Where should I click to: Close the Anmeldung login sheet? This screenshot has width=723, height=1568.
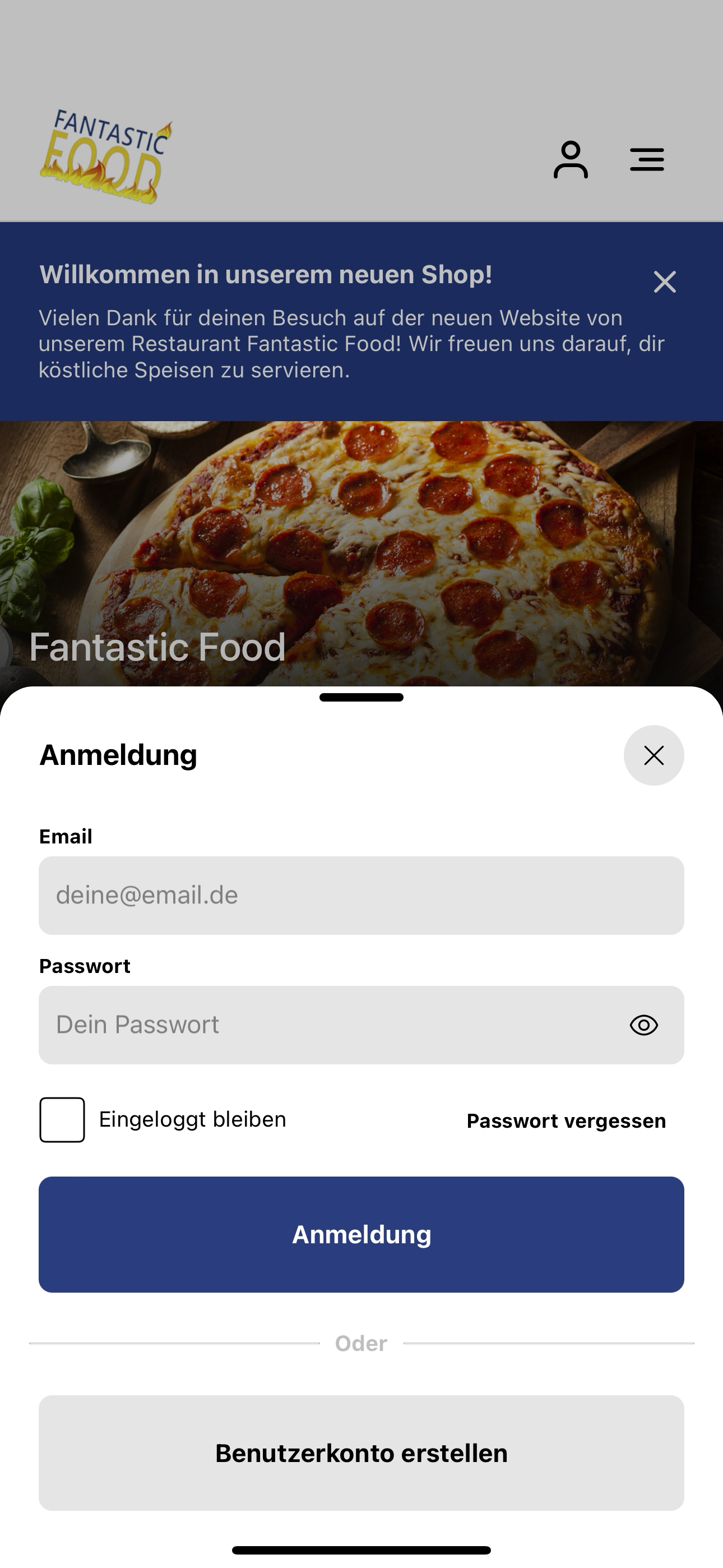(654, 755)
